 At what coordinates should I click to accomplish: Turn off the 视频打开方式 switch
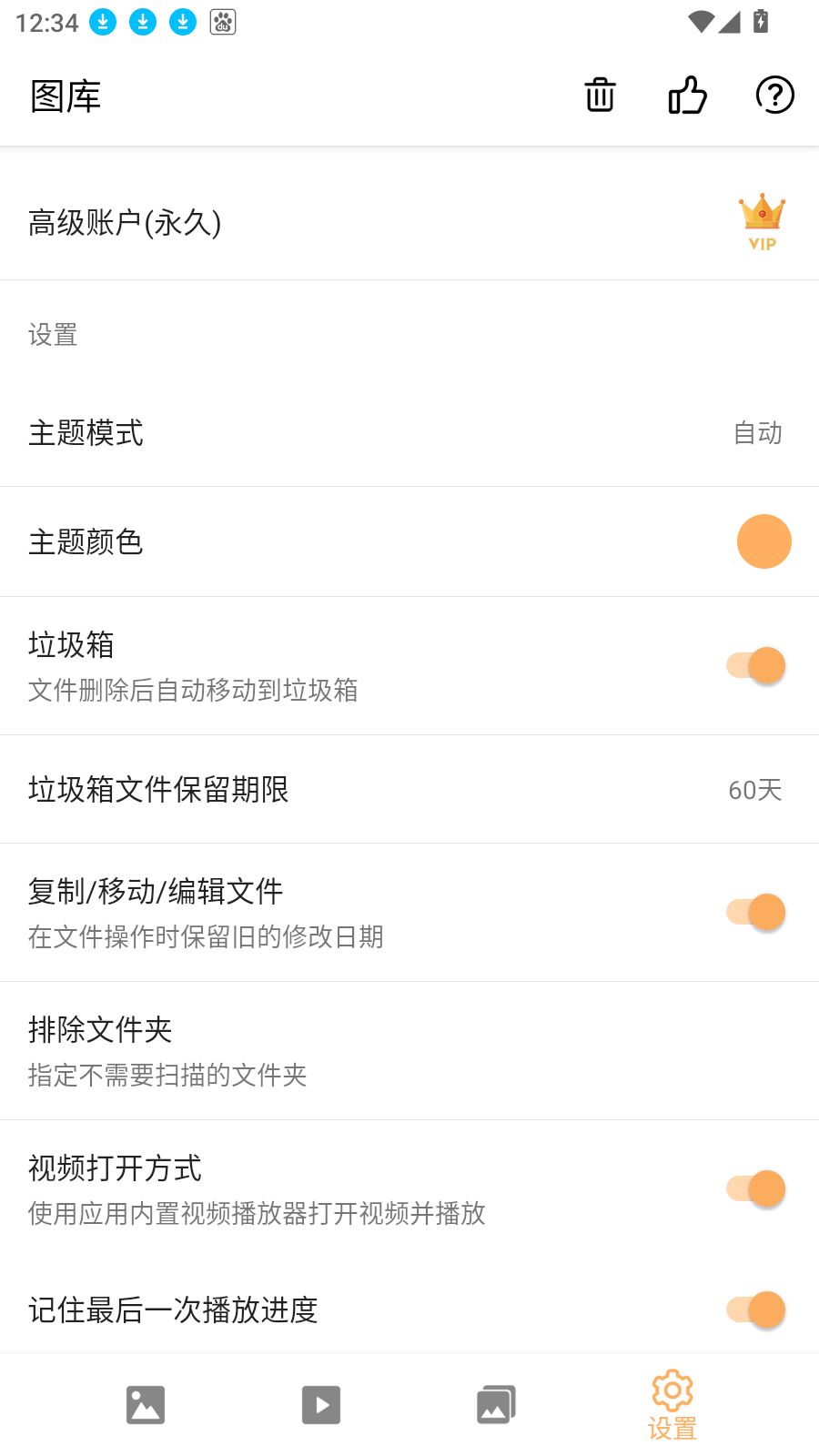pyautogui.click(x=756, y=1188)
